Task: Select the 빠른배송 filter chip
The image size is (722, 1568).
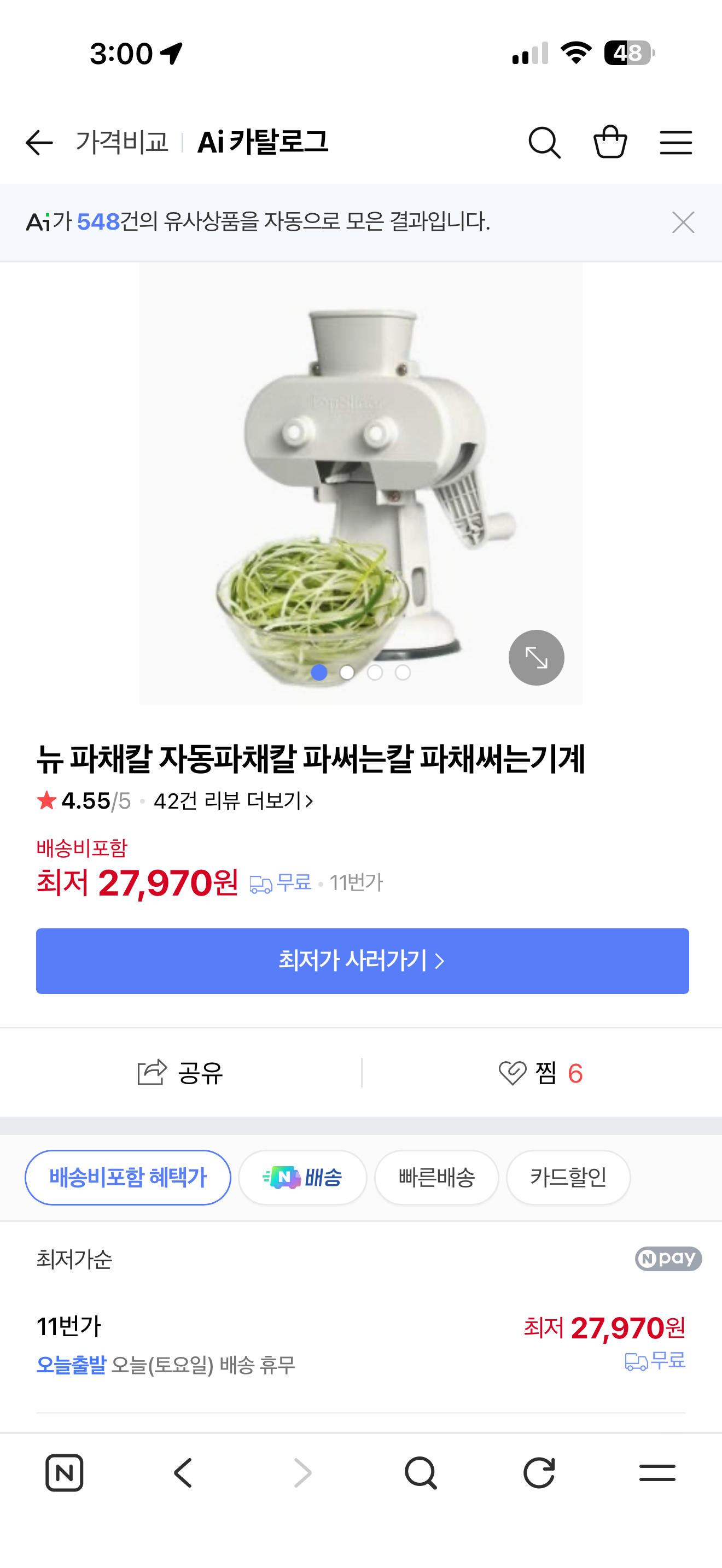Action: pyautogui.click(x=436, y=1177)
